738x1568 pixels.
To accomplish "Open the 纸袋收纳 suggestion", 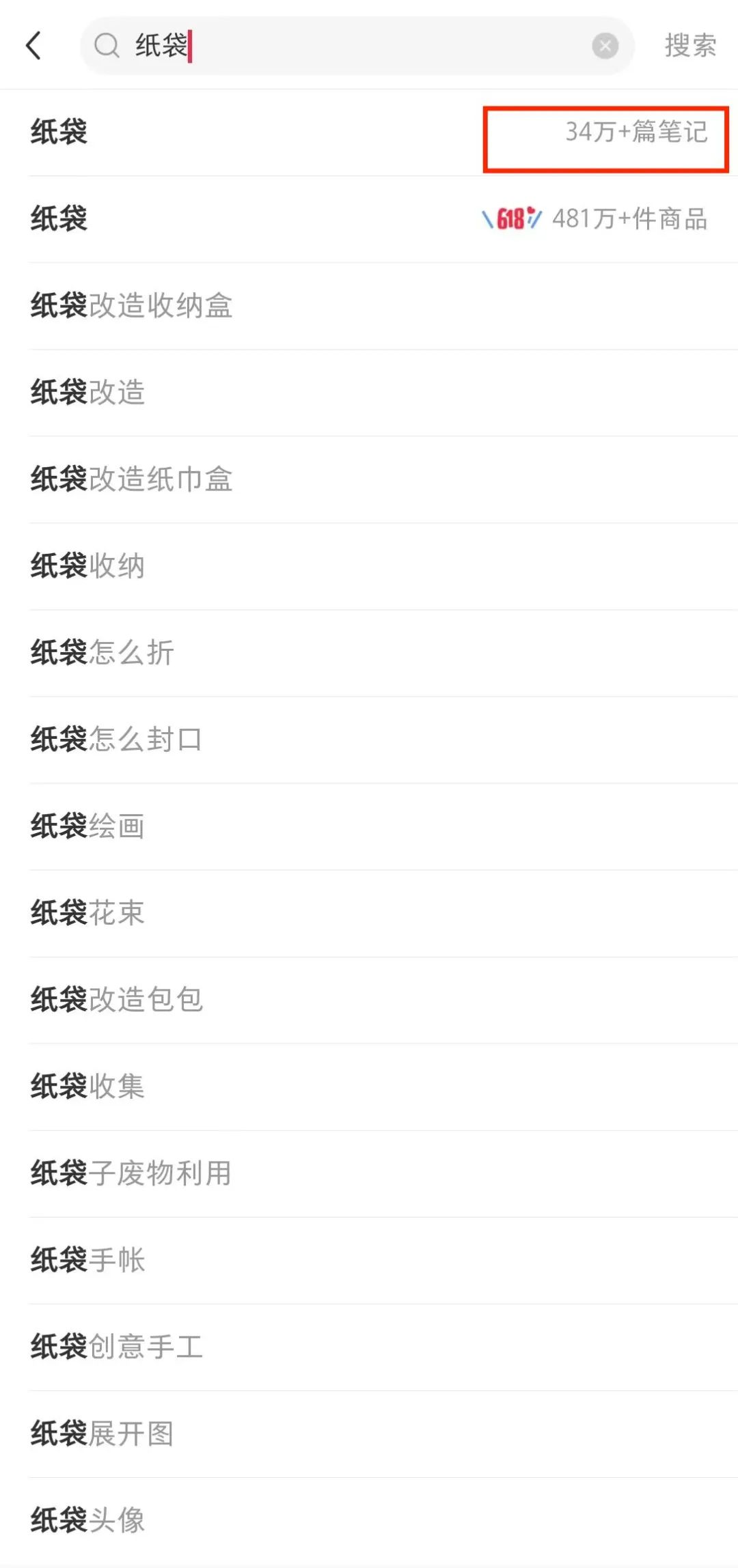I will (x=87, y=565).
